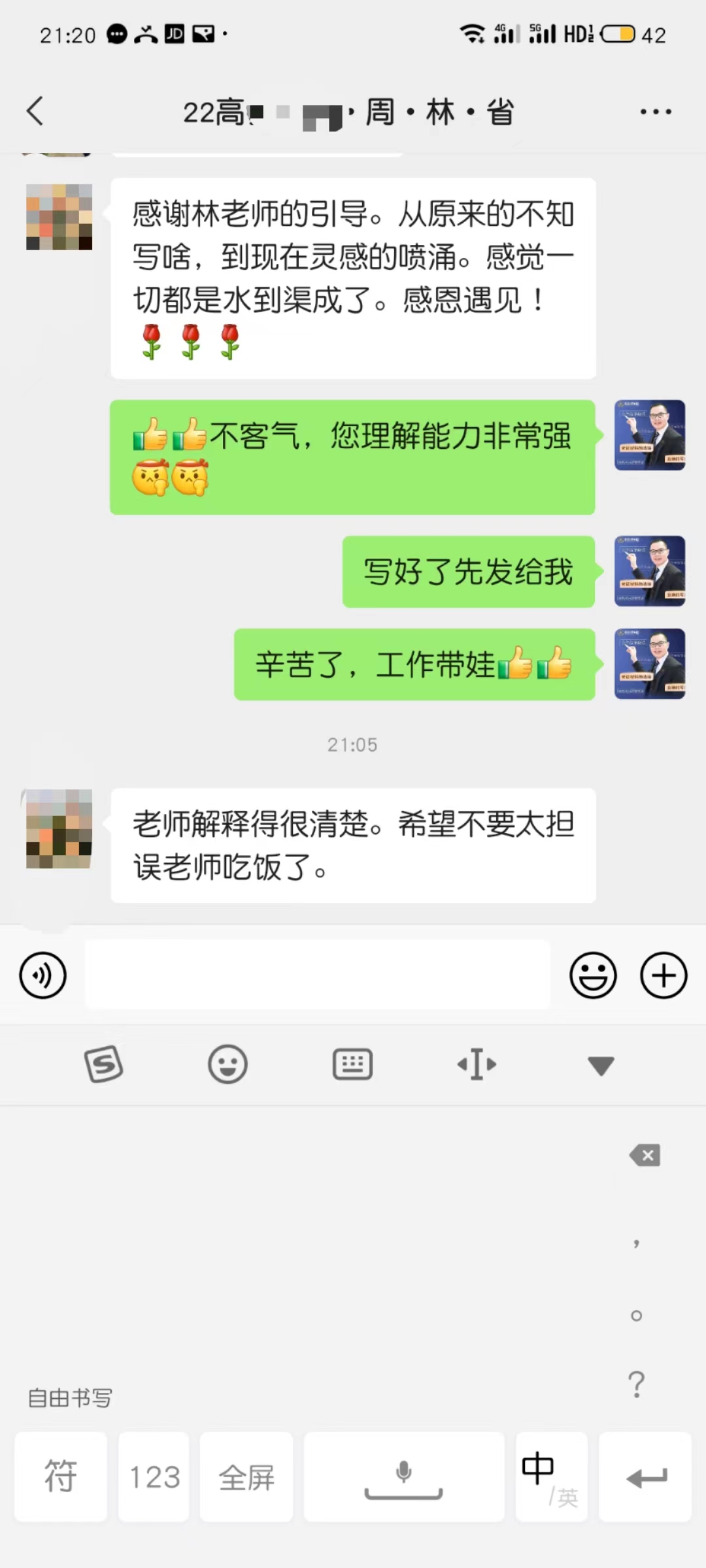Open the cursor movement tool
The width and height of the screenshot is (706, 1568).
[x=477, y=1064]
